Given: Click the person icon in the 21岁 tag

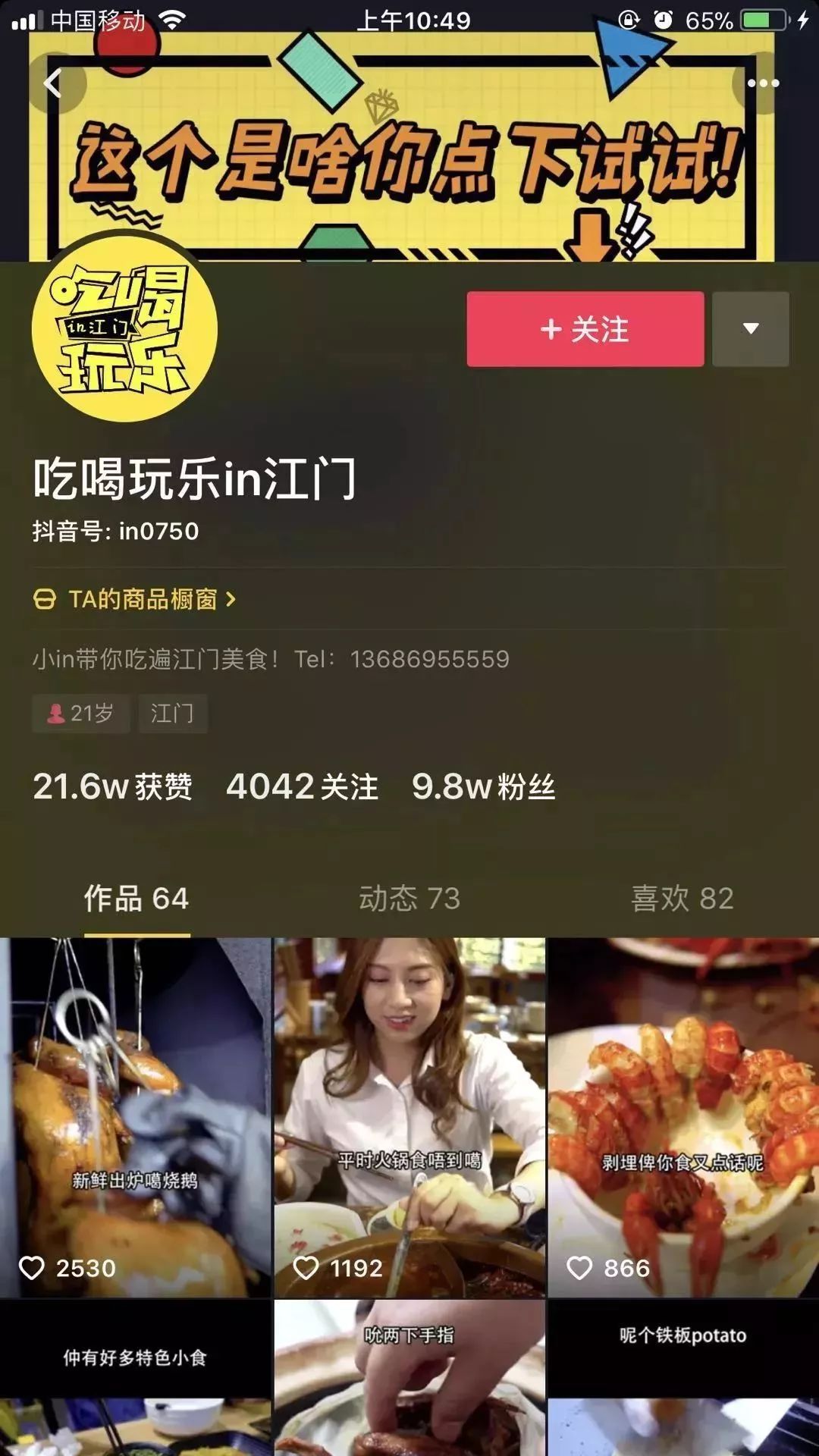Looking at the screenshot, I should click(x=55, y=714).
